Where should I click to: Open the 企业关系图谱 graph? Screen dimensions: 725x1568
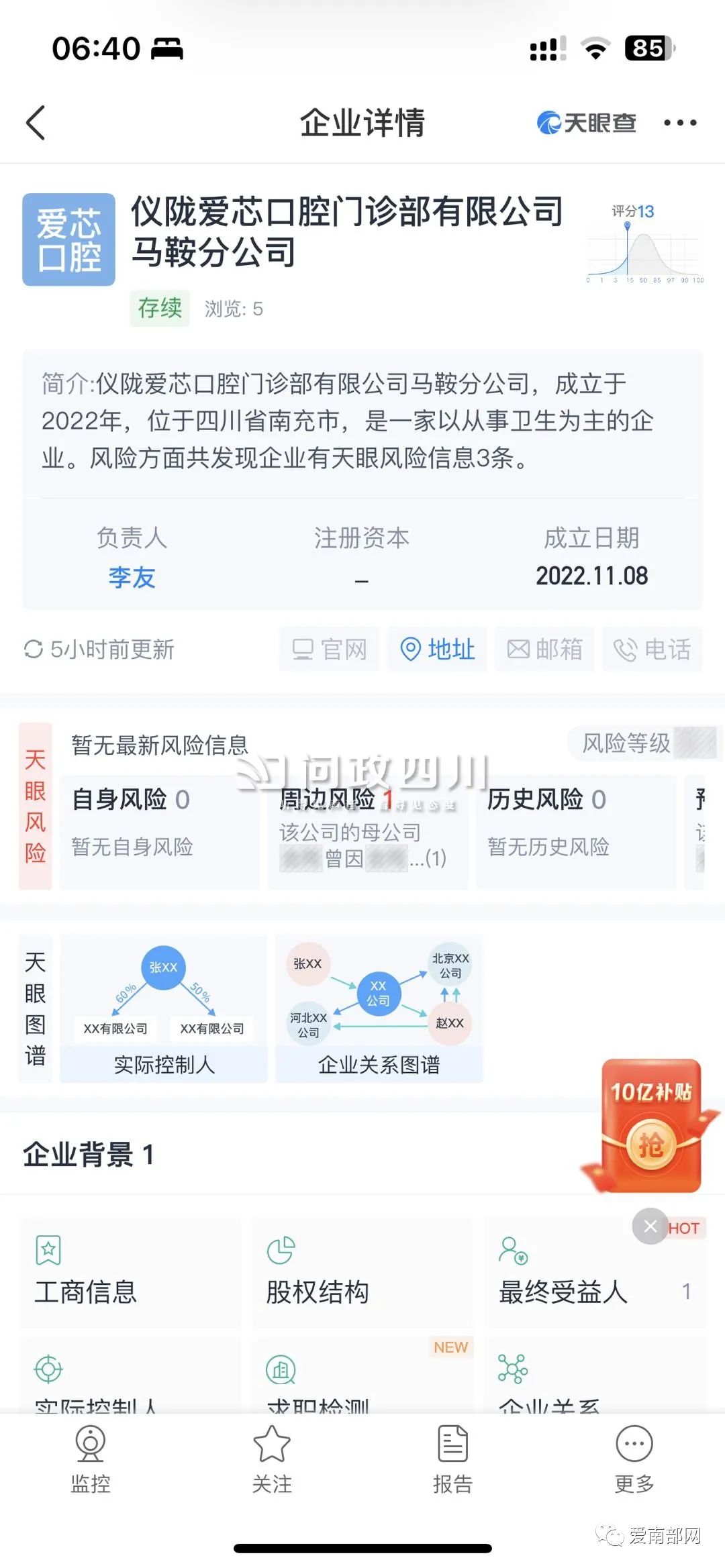379,1008
